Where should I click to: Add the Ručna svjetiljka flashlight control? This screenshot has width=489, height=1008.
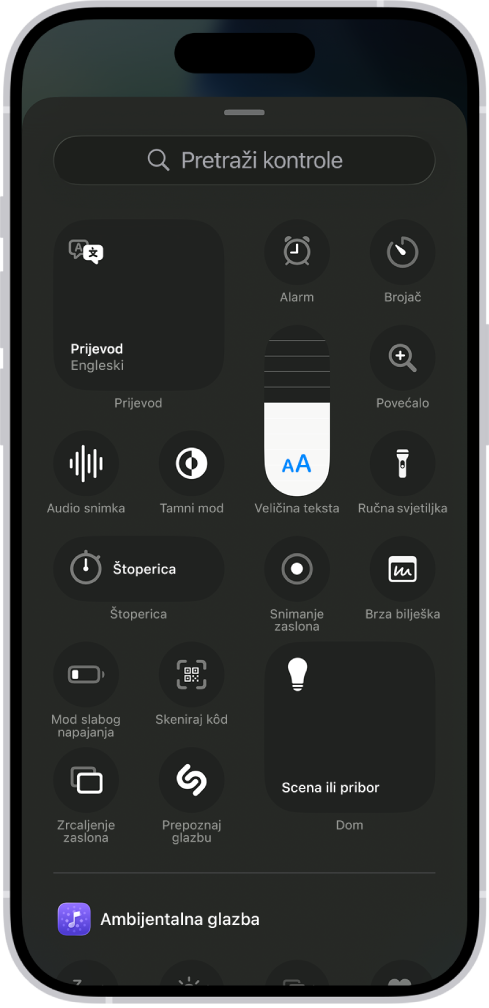click(x=402, y=463)
